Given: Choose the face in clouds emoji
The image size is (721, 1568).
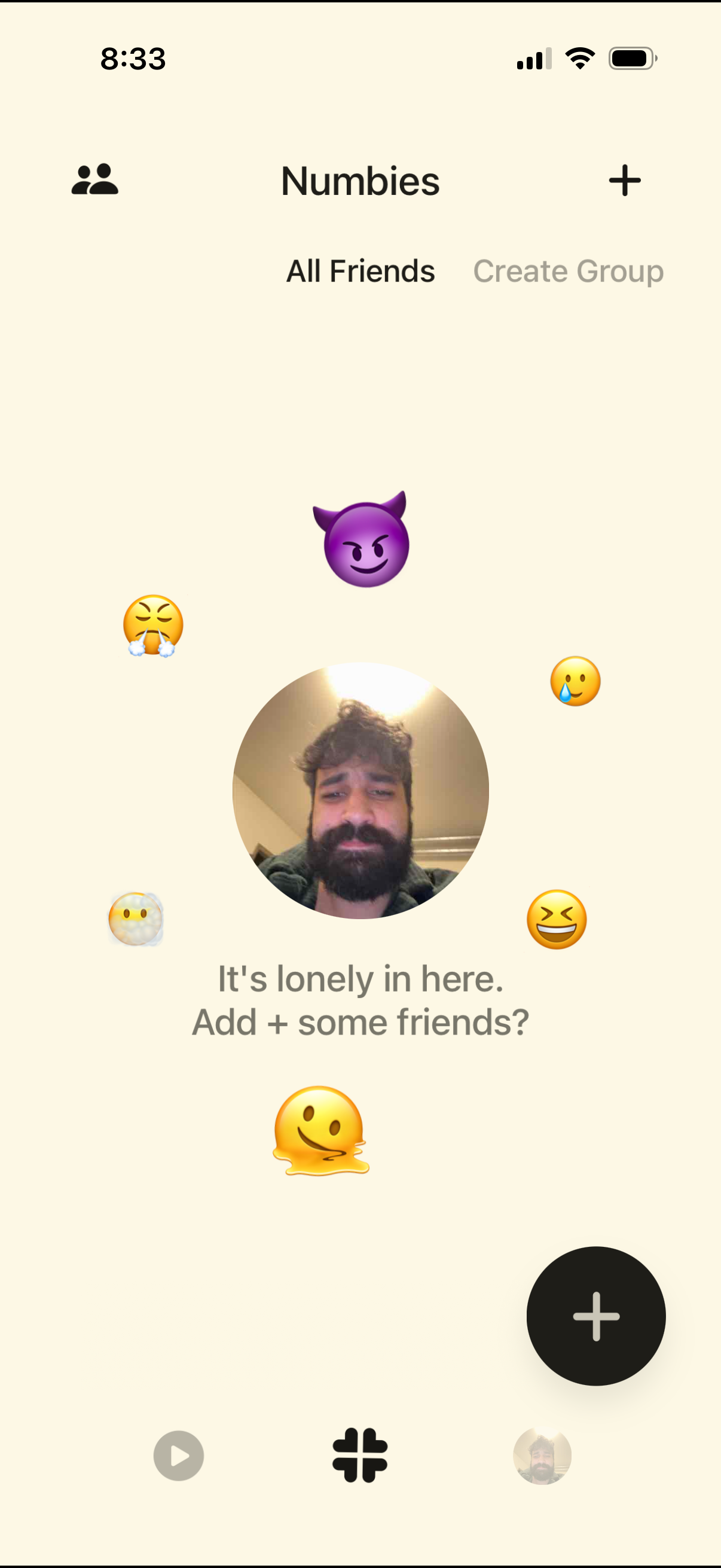Looking at the screenshot, I should click(136, 919).
